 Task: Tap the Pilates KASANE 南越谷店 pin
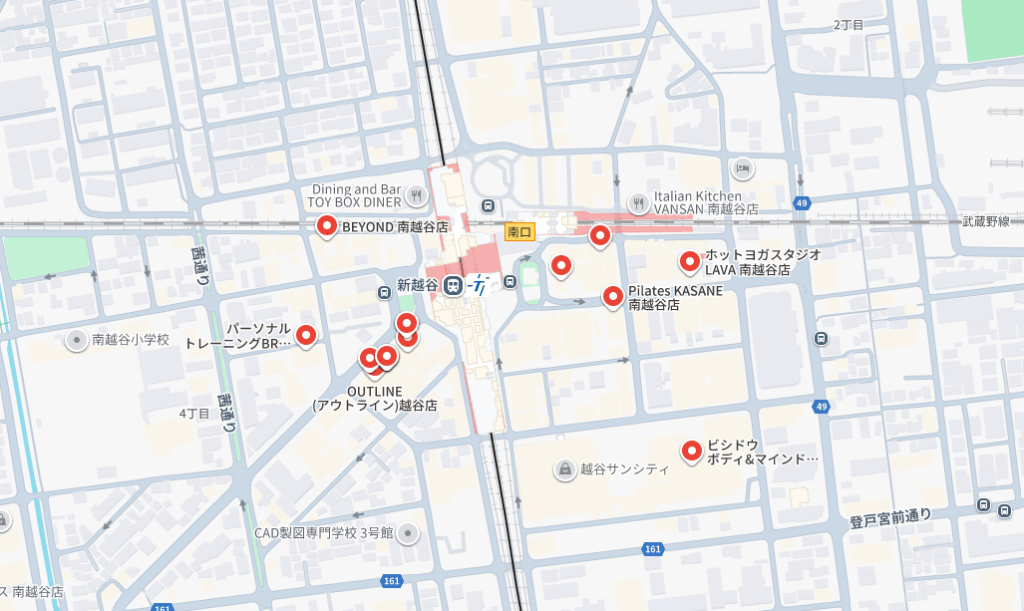612,295
